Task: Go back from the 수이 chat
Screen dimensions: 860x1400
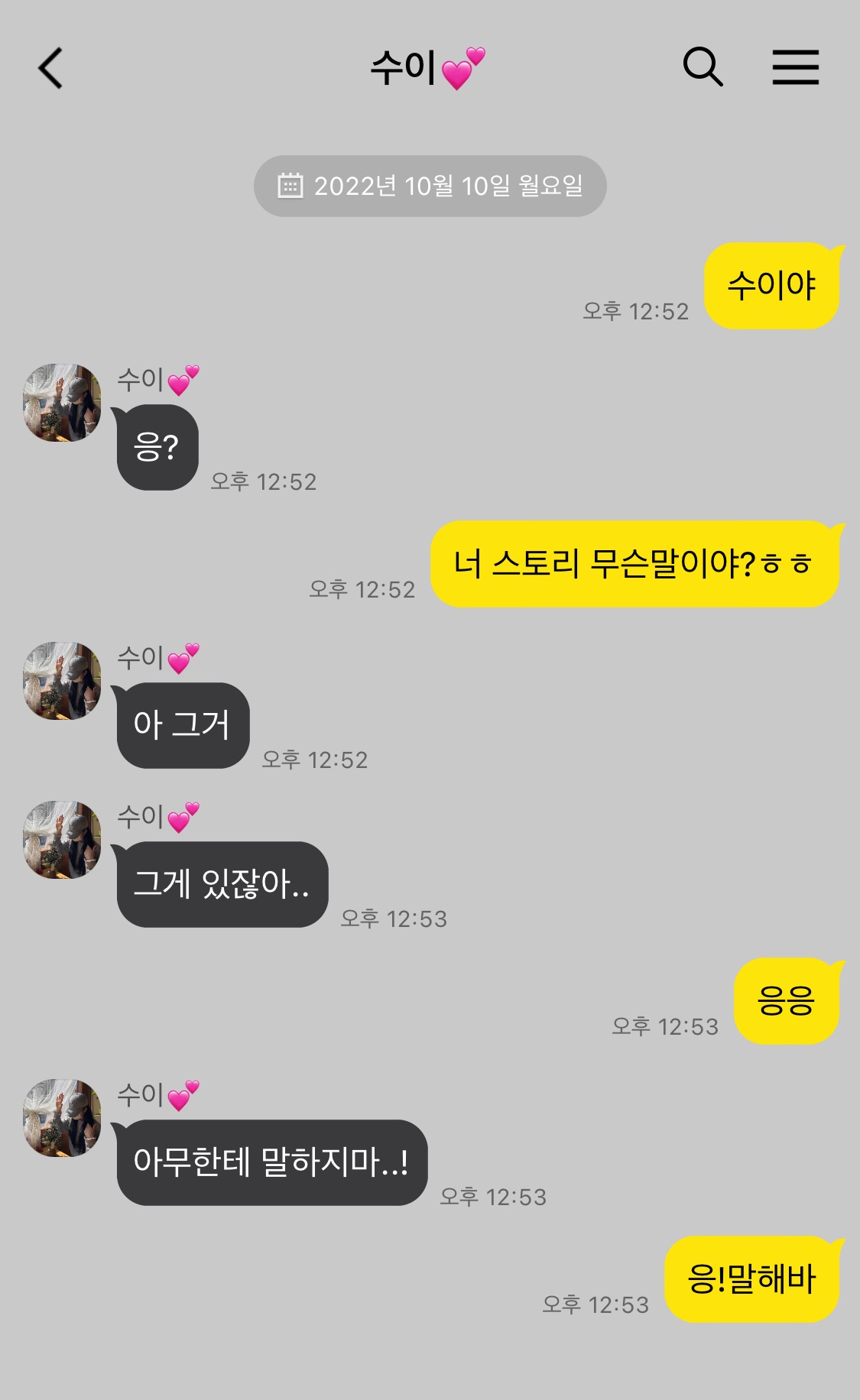Action: (x=51, y=69)
